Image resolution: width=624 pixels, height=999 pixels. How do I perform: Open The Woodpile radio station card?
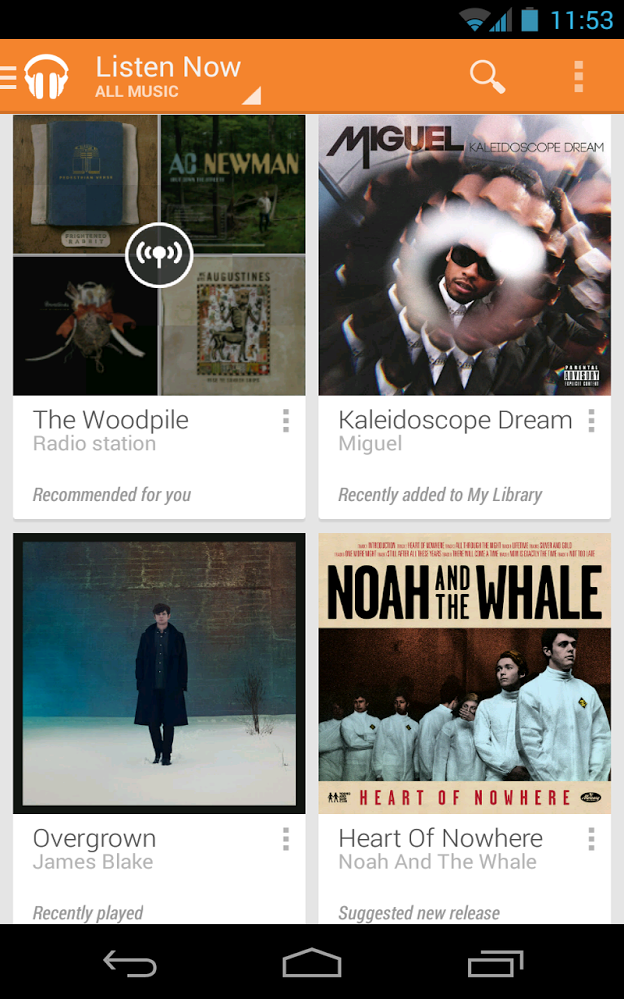pos(159,256)
